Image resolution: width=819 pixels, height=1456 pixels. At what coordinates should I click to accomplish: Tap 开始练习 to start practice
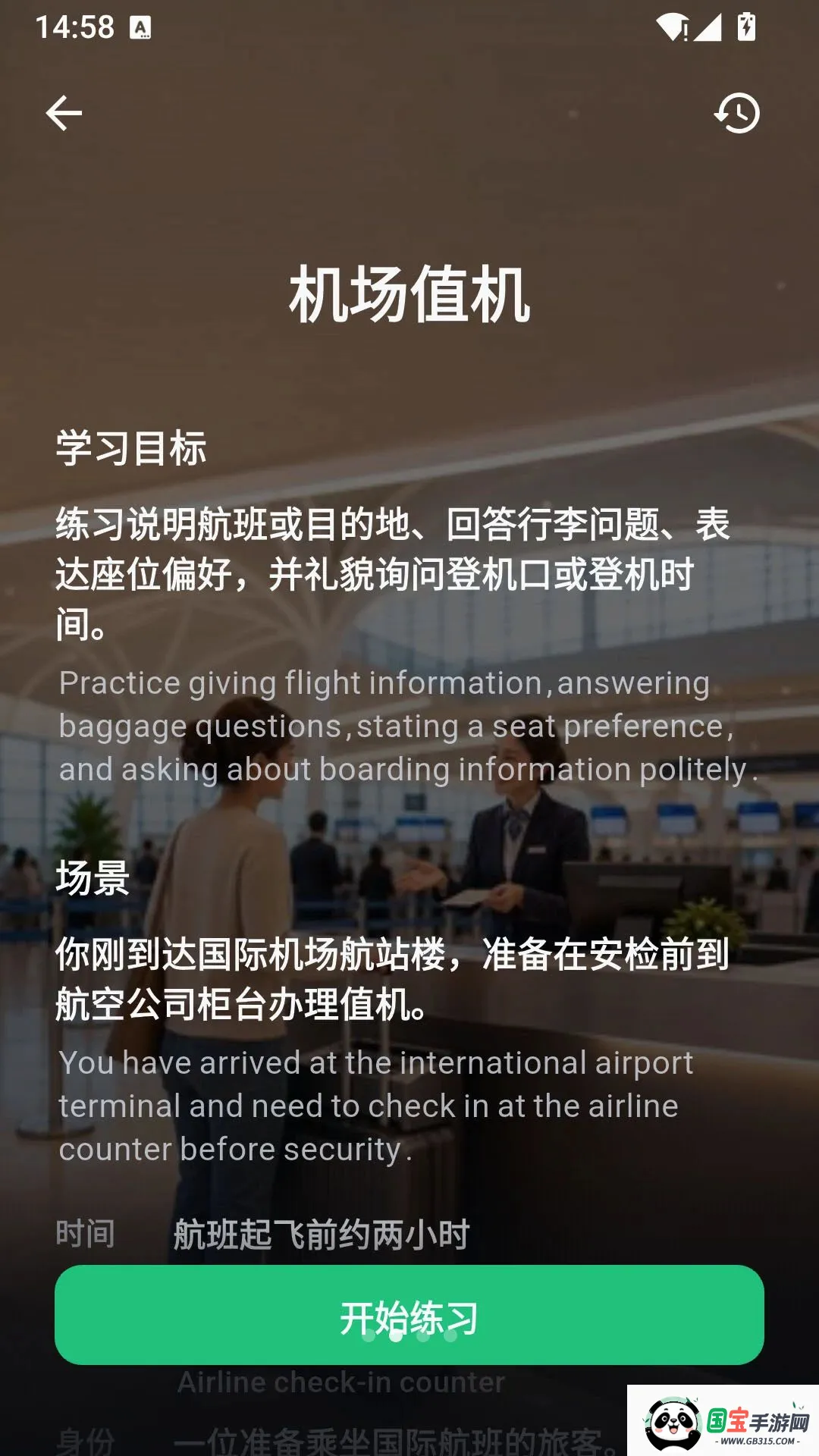(409, 1315)
